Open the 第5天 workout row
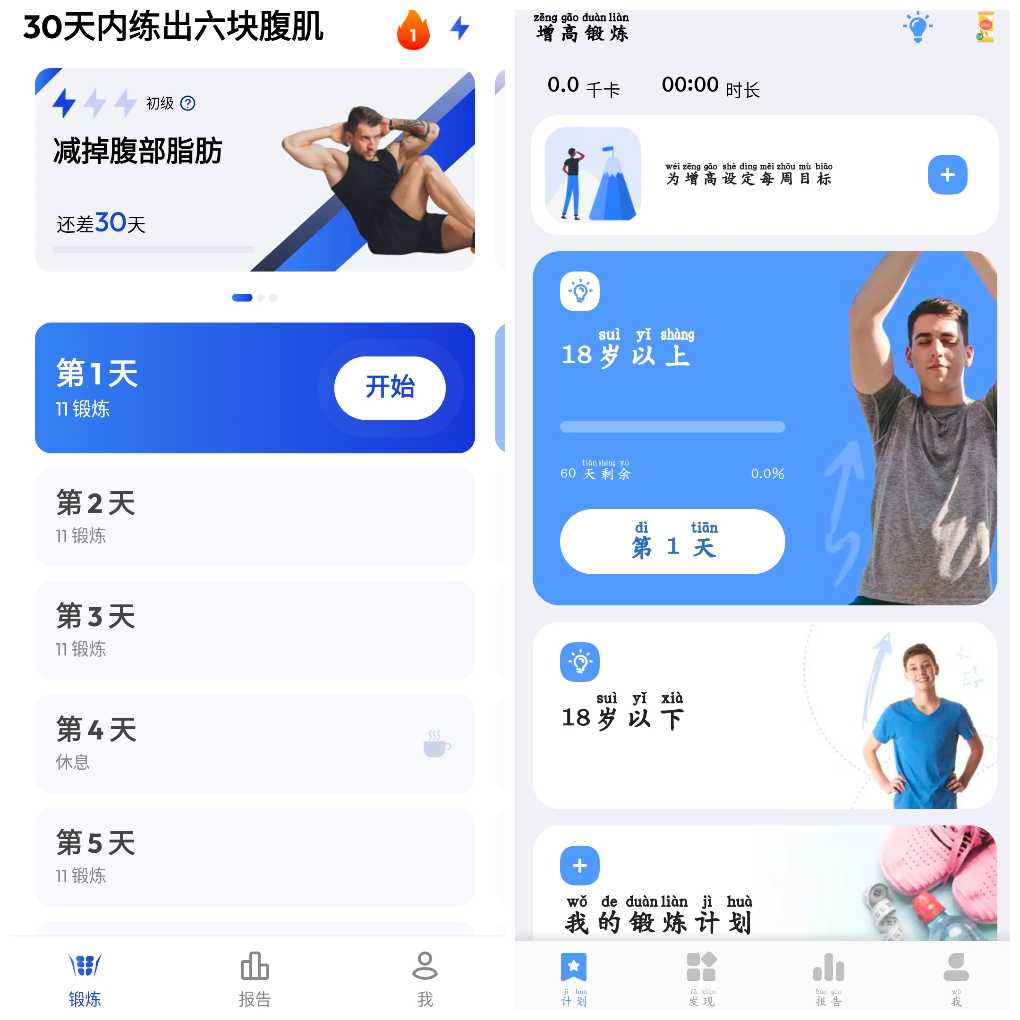1020x1020 pixels. (x=254, y=856)
